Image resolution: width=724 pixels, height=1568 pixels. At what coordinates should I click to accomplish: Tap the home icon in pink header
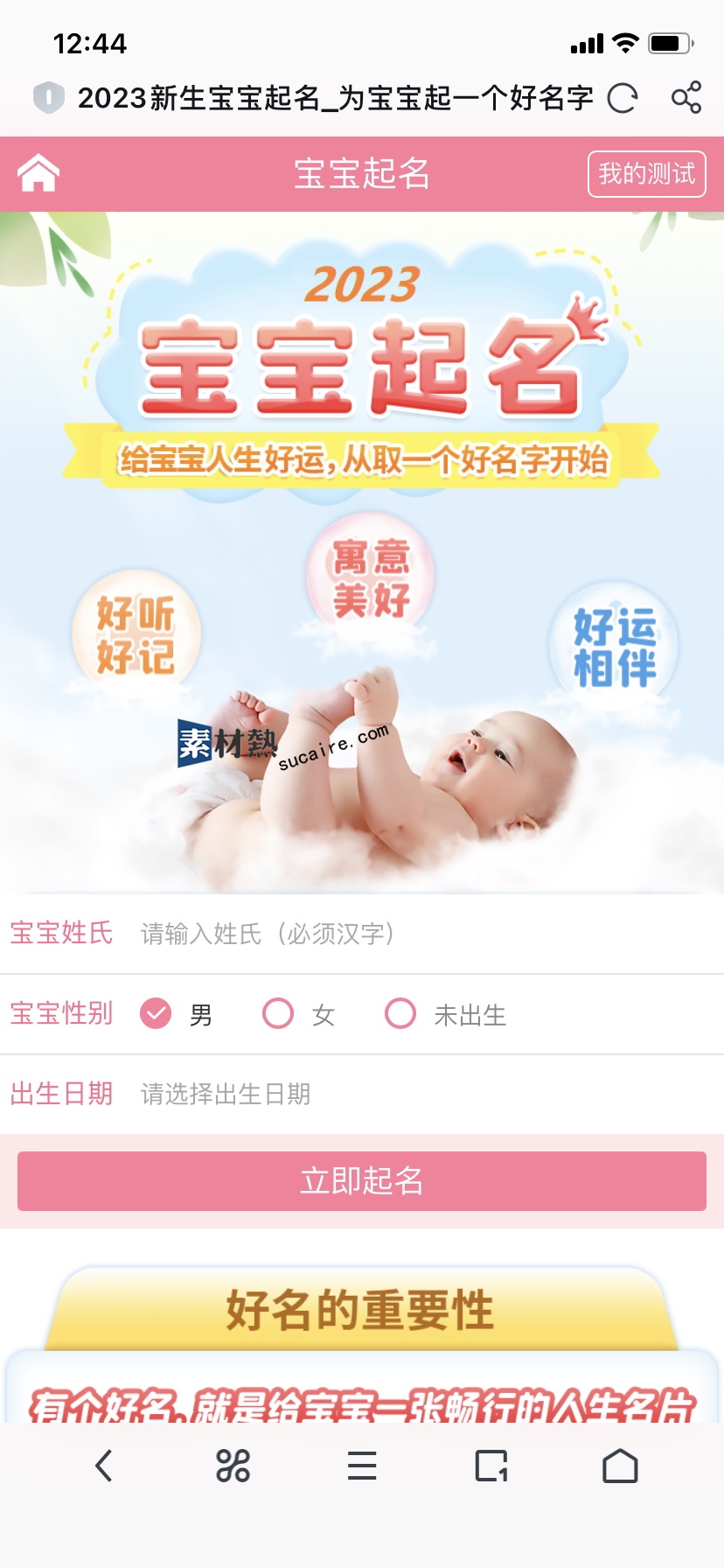(38, 173)
